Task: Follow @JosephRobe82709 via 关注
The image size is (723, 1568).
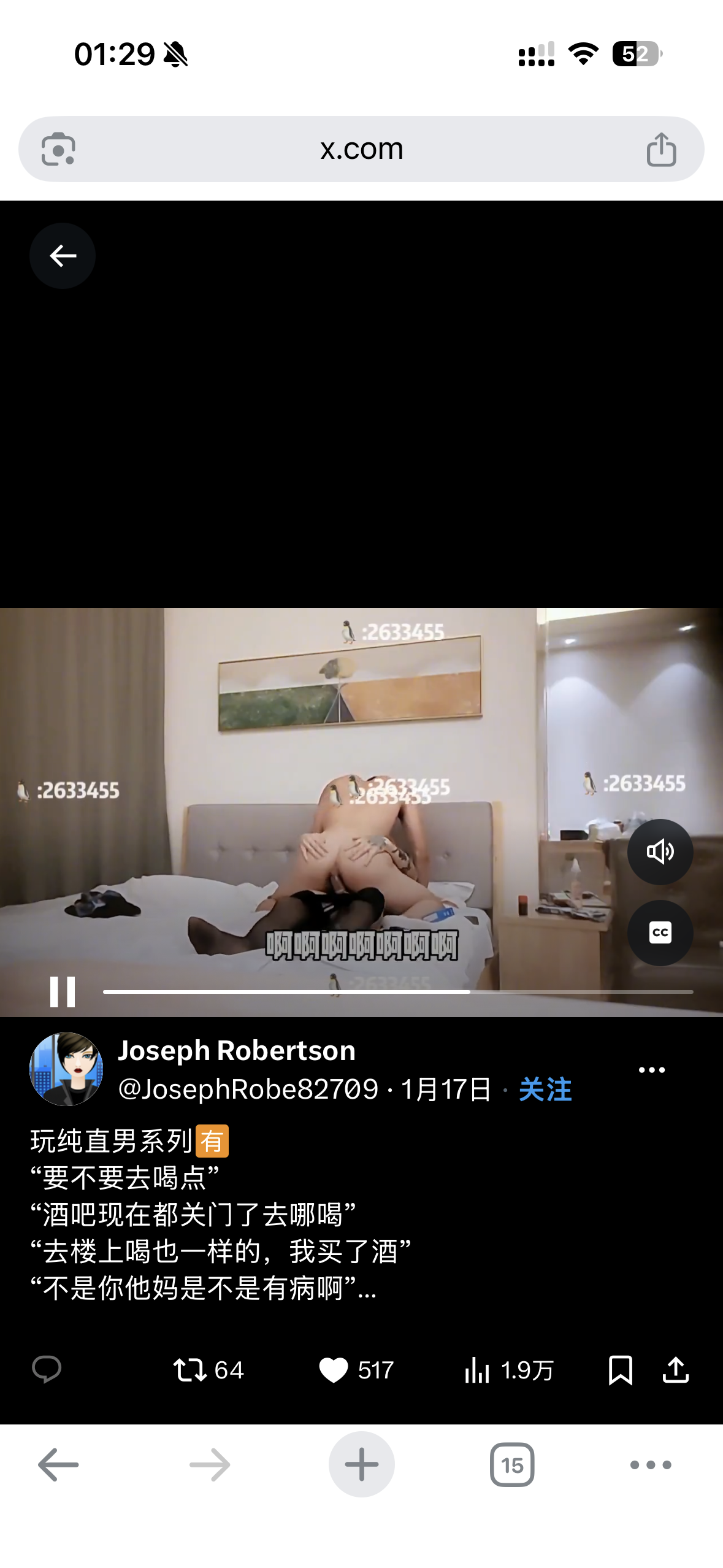Action: 545,1090
